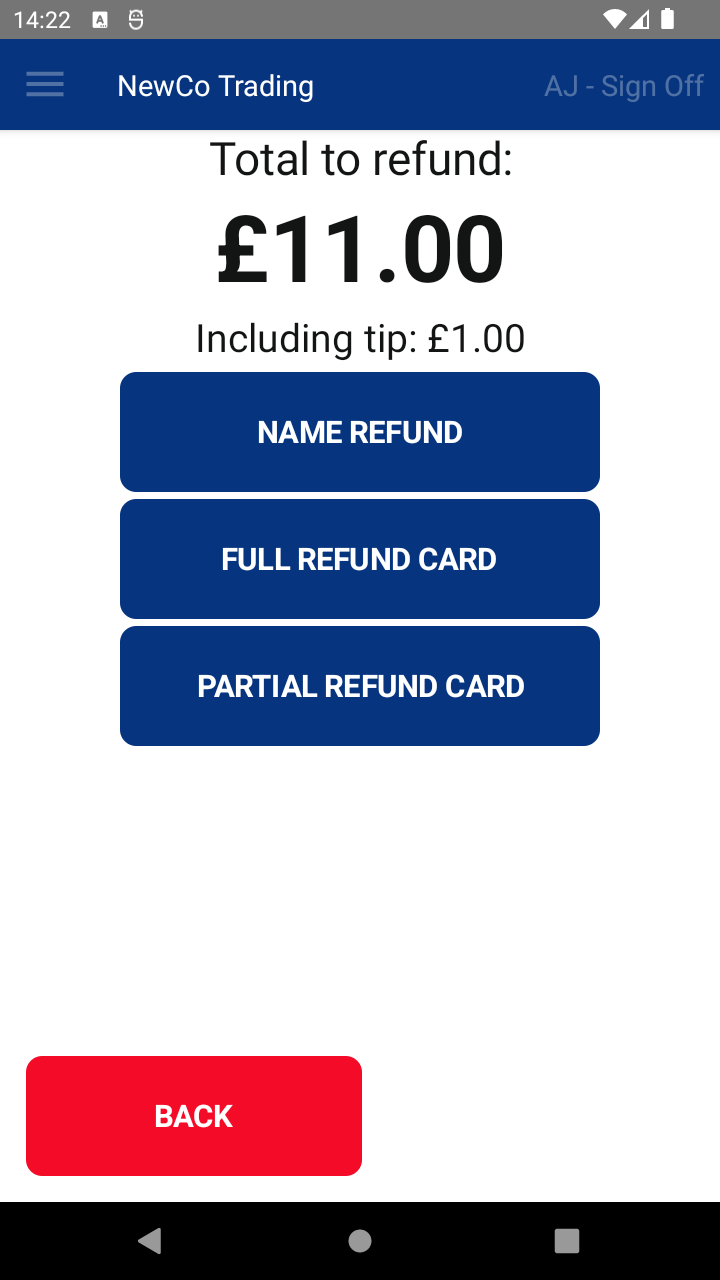Open the hamburger drawer menu
The image size is (720, 1280).
click(x=45, y=85)
